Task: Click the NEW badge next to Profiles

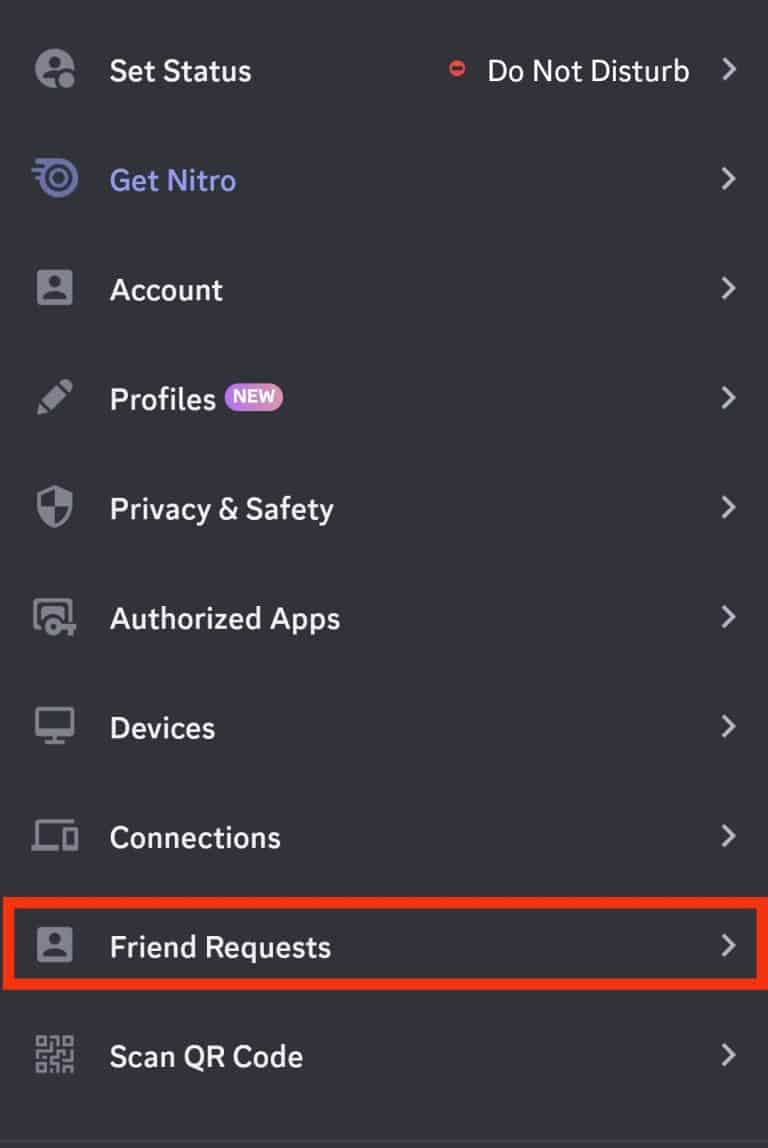Action: [x=254, y=397]
